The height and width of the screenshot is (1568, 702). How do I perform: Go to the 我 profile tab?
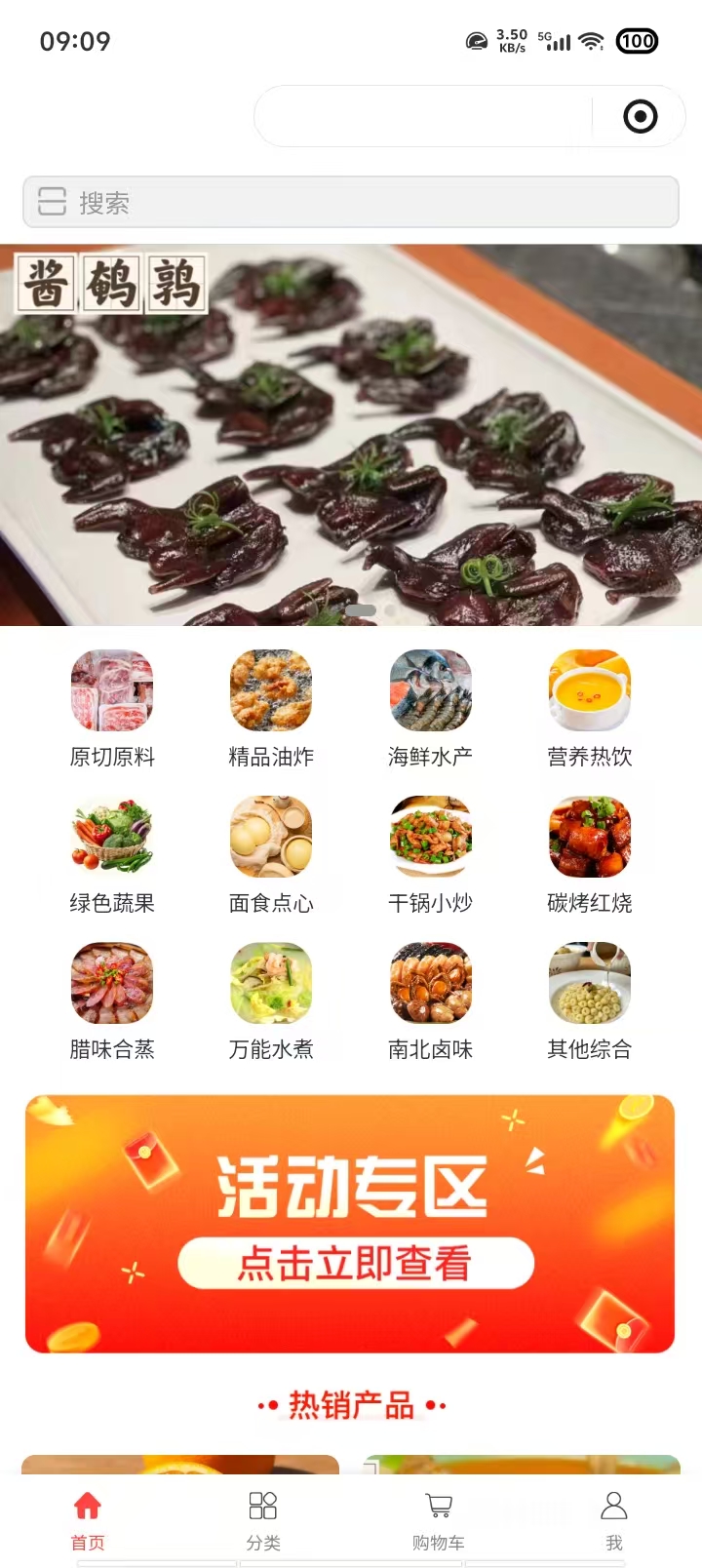pyautogui.click(x=614, y=1519)
